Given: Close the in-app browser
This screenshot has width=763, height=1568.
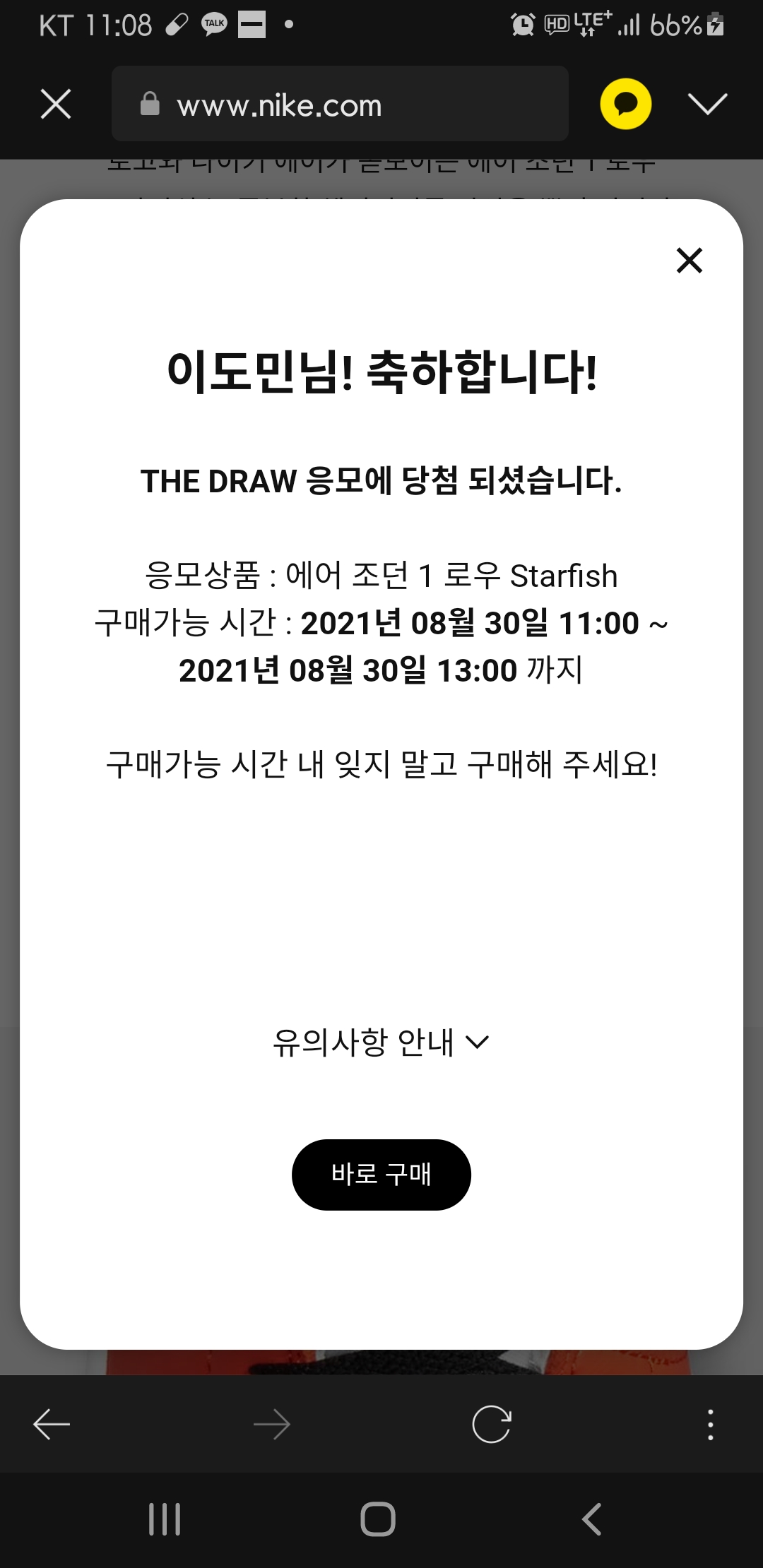Looking at the screenshot, I should pos(56,105).
